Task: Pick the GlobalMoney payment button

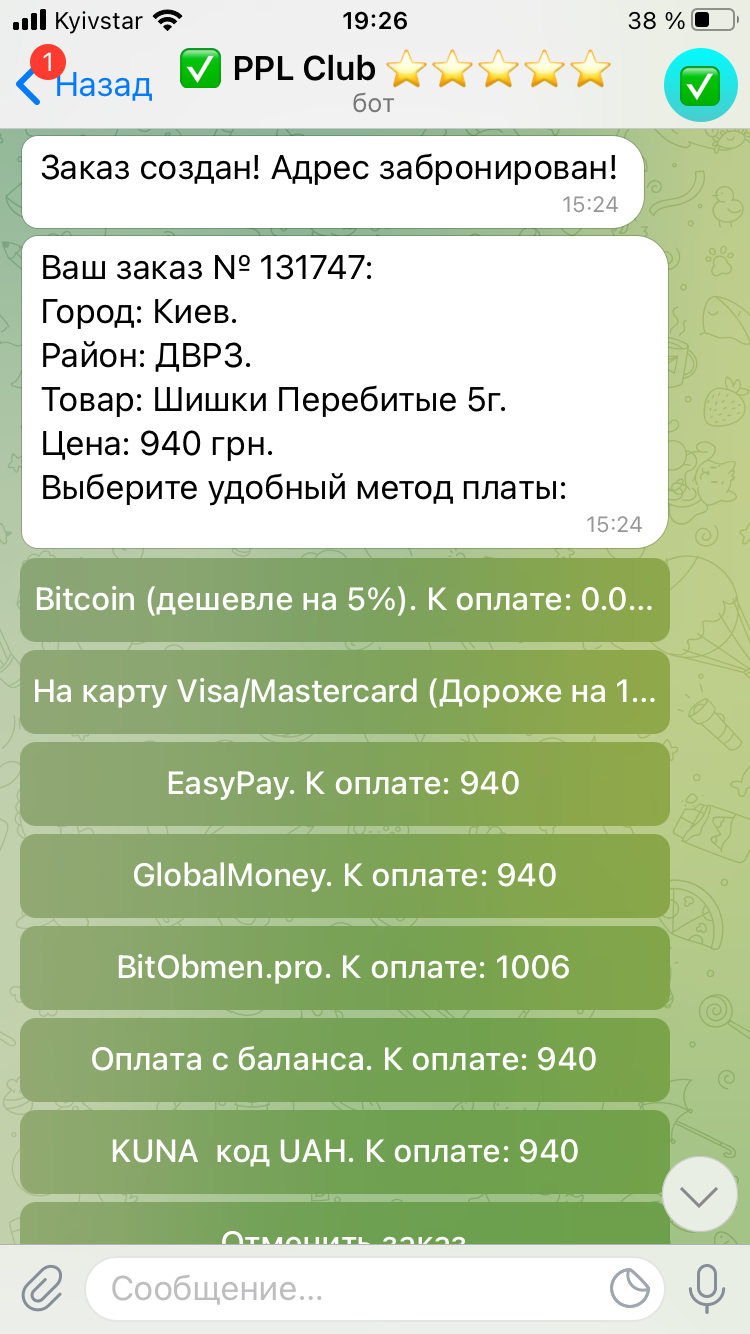Action: pos(344,876)
